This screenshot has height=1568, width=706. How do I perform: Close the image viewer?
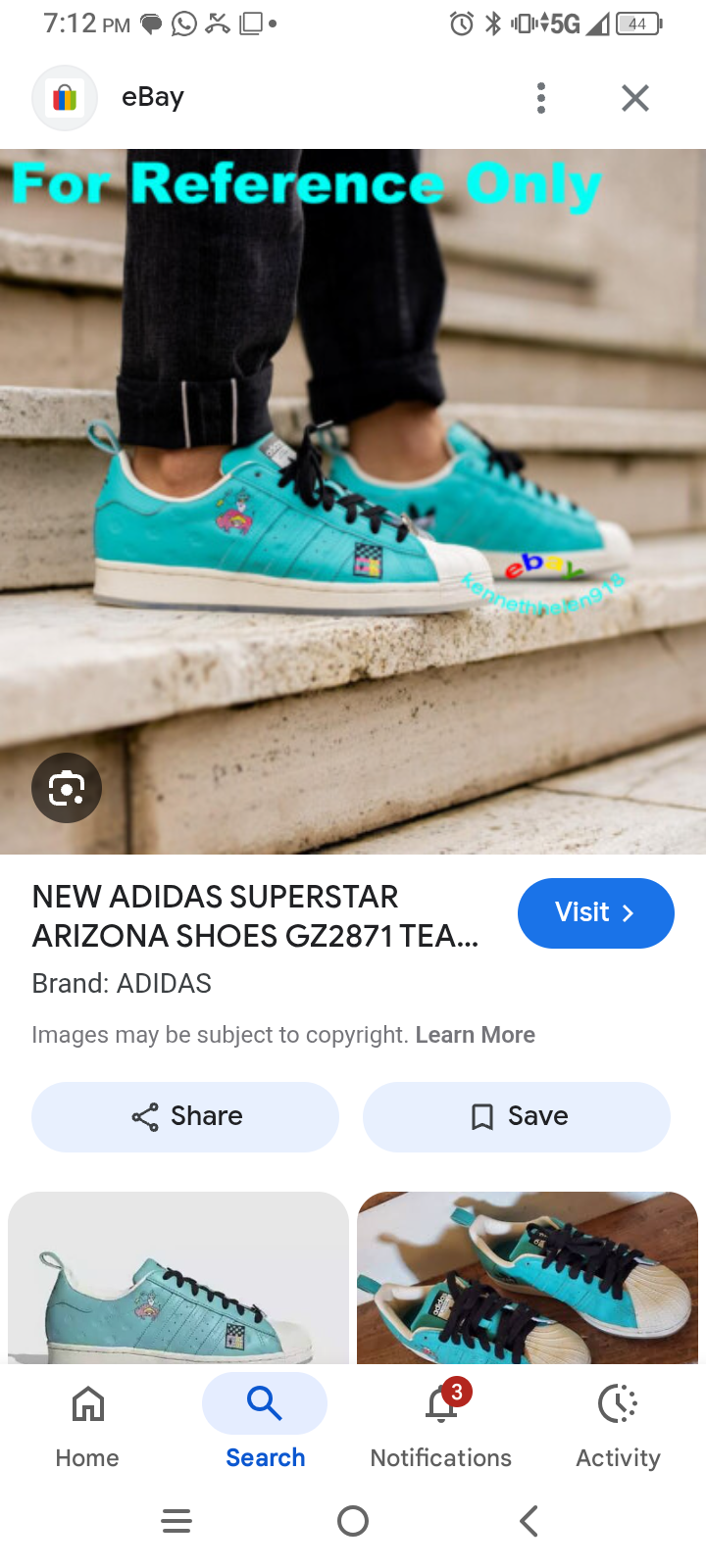pos(635,98)
